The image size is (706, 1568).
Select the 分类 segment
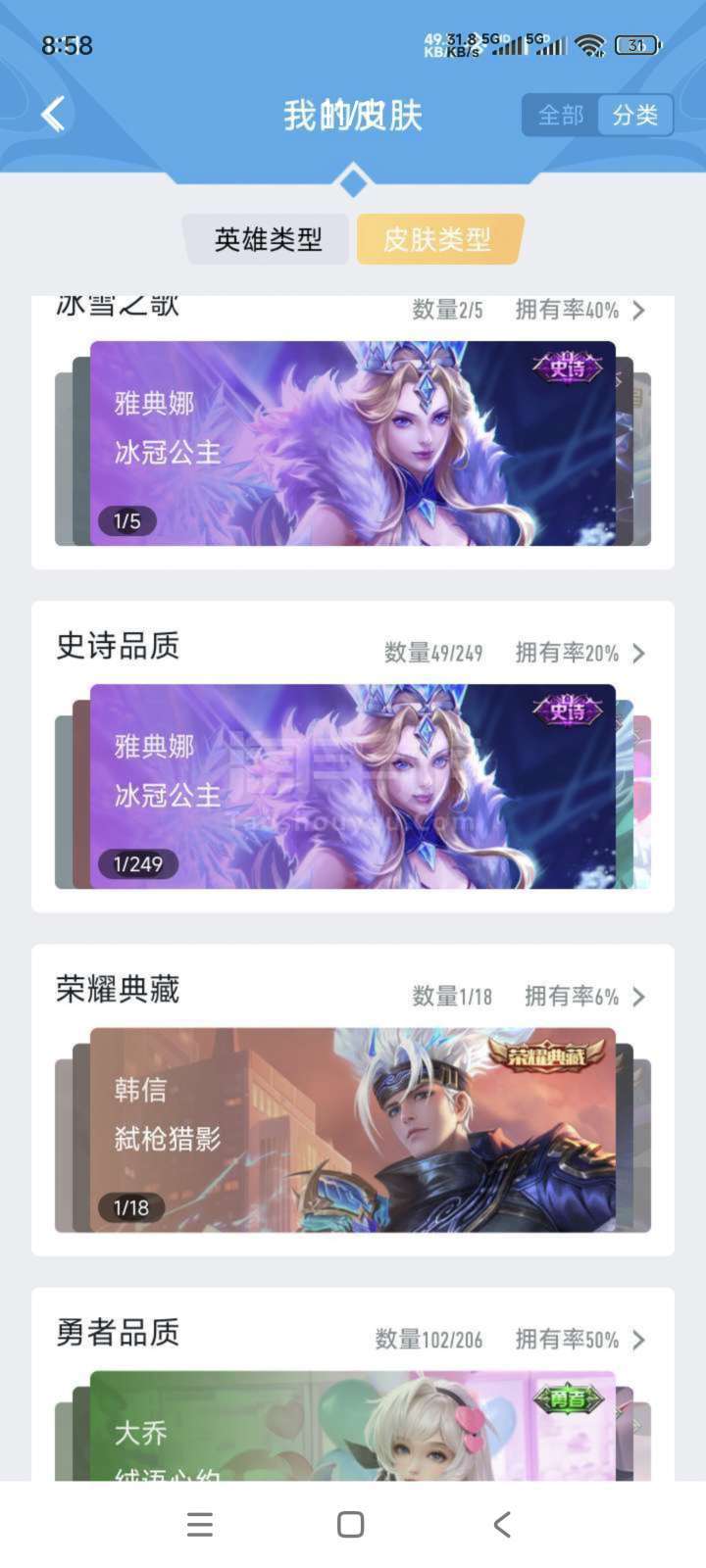pyautogui.click(x=635, y=116)
